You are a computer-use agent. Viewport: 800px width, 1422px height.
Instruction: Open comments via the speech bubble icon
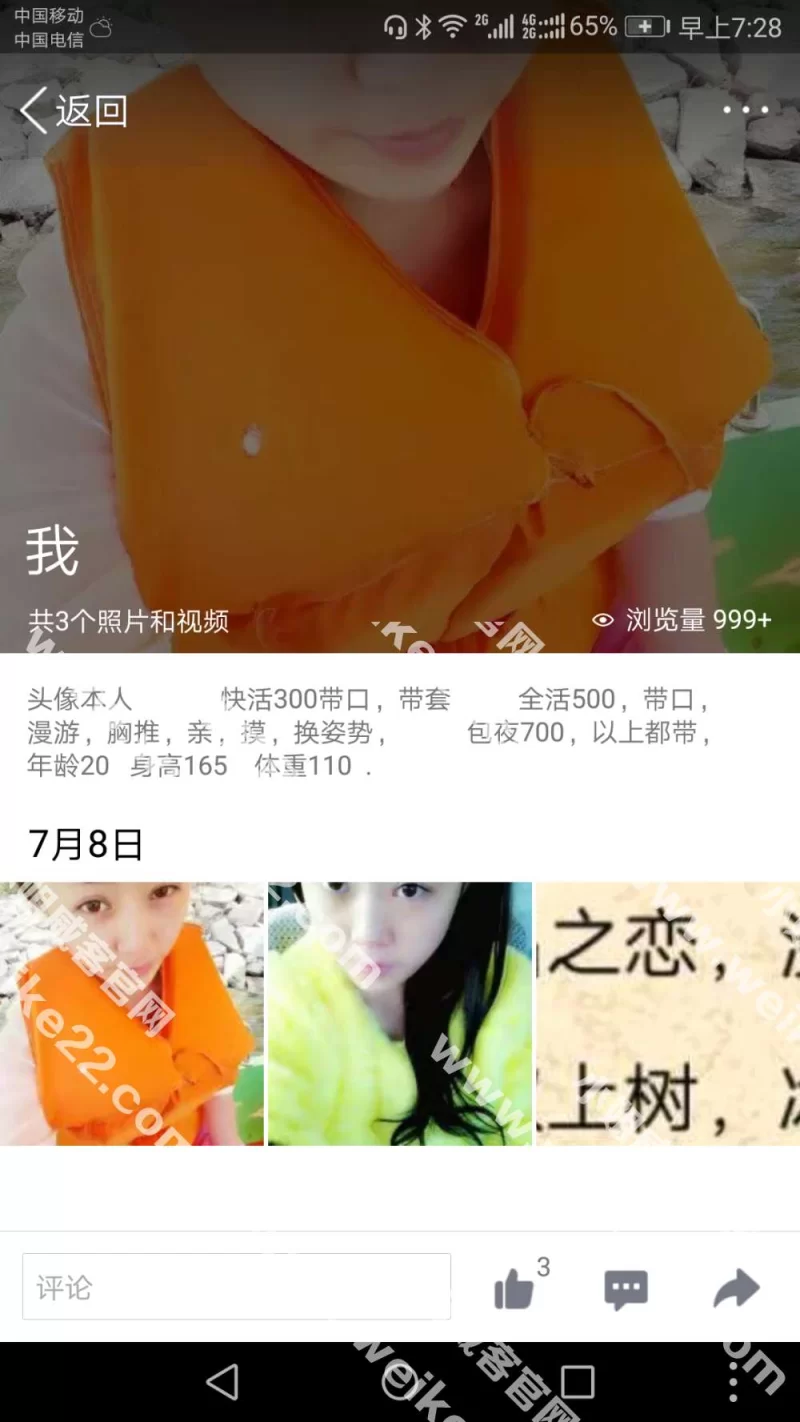626,1290
